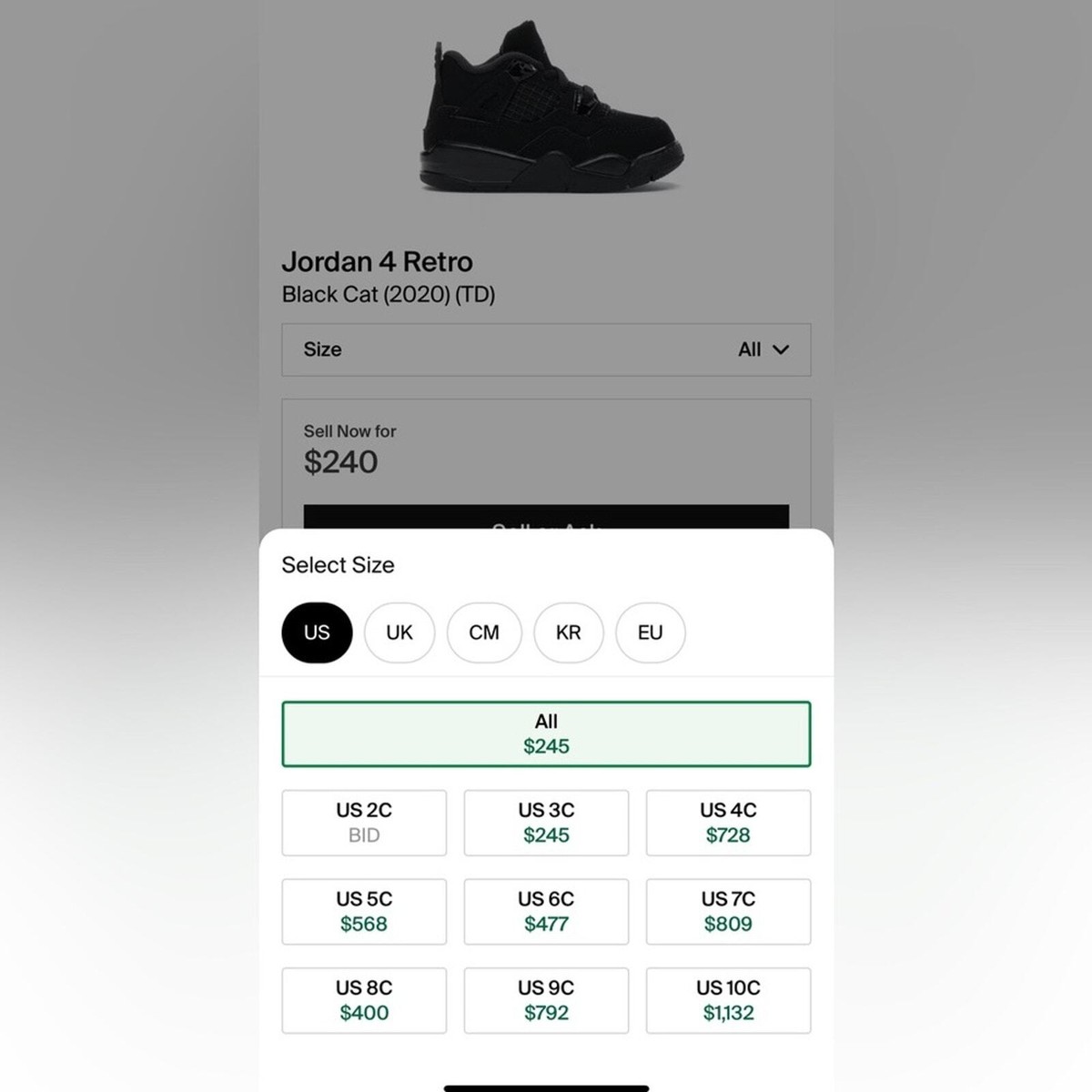Select size US 9C for $792
Screen dimensions: 1092x1092
[x=546, y=1000]
